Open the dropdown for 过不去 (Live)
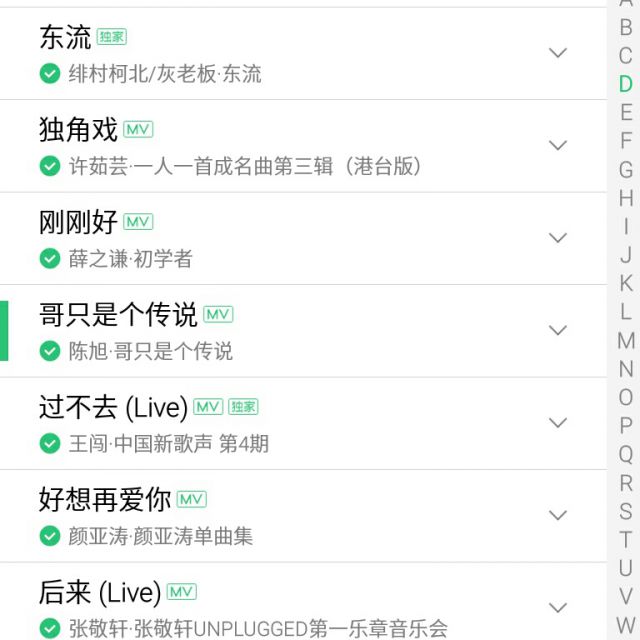Screen dimensions: 640x640 pyautogui.click(x=558, y=423)
